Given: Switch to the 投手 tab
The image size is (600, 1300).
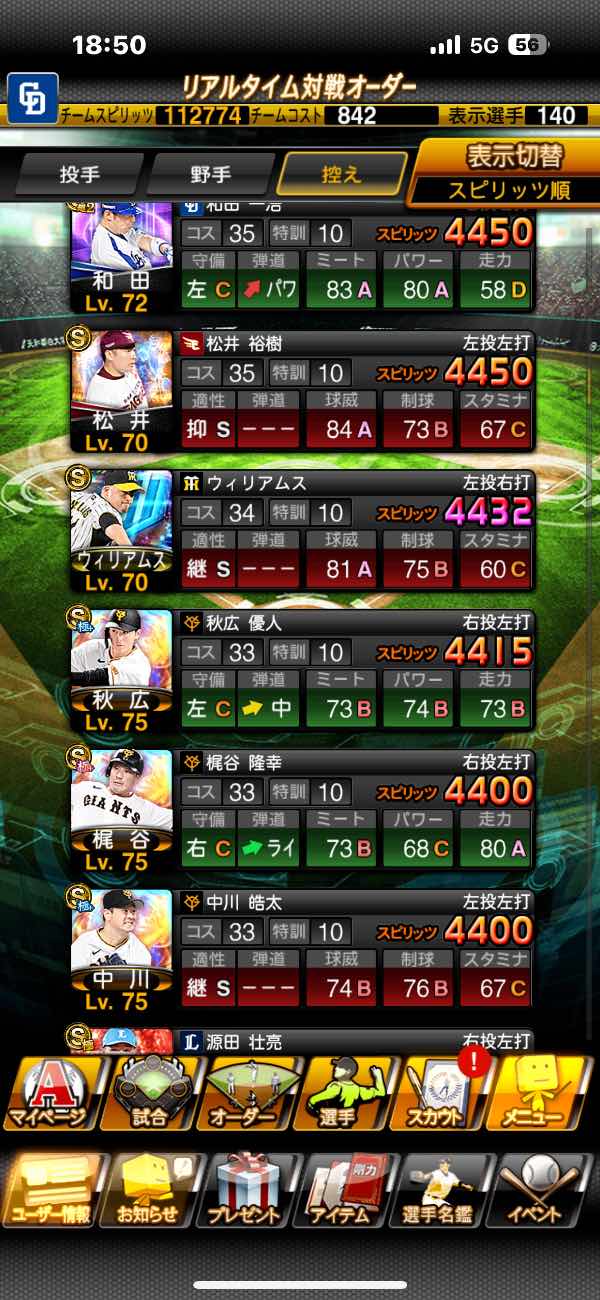Looking at the screenshot, I should coord(80,173).
